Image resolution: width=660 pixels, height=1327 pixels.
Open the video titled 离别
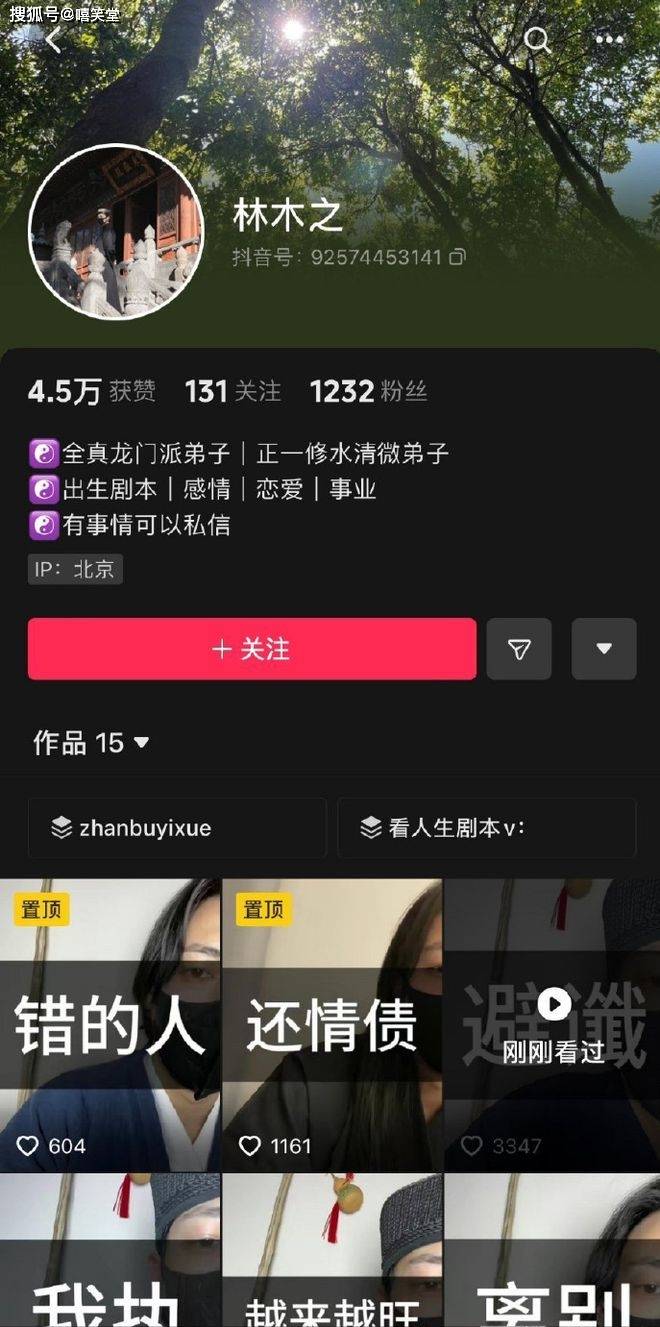(x=552, y=1251)
